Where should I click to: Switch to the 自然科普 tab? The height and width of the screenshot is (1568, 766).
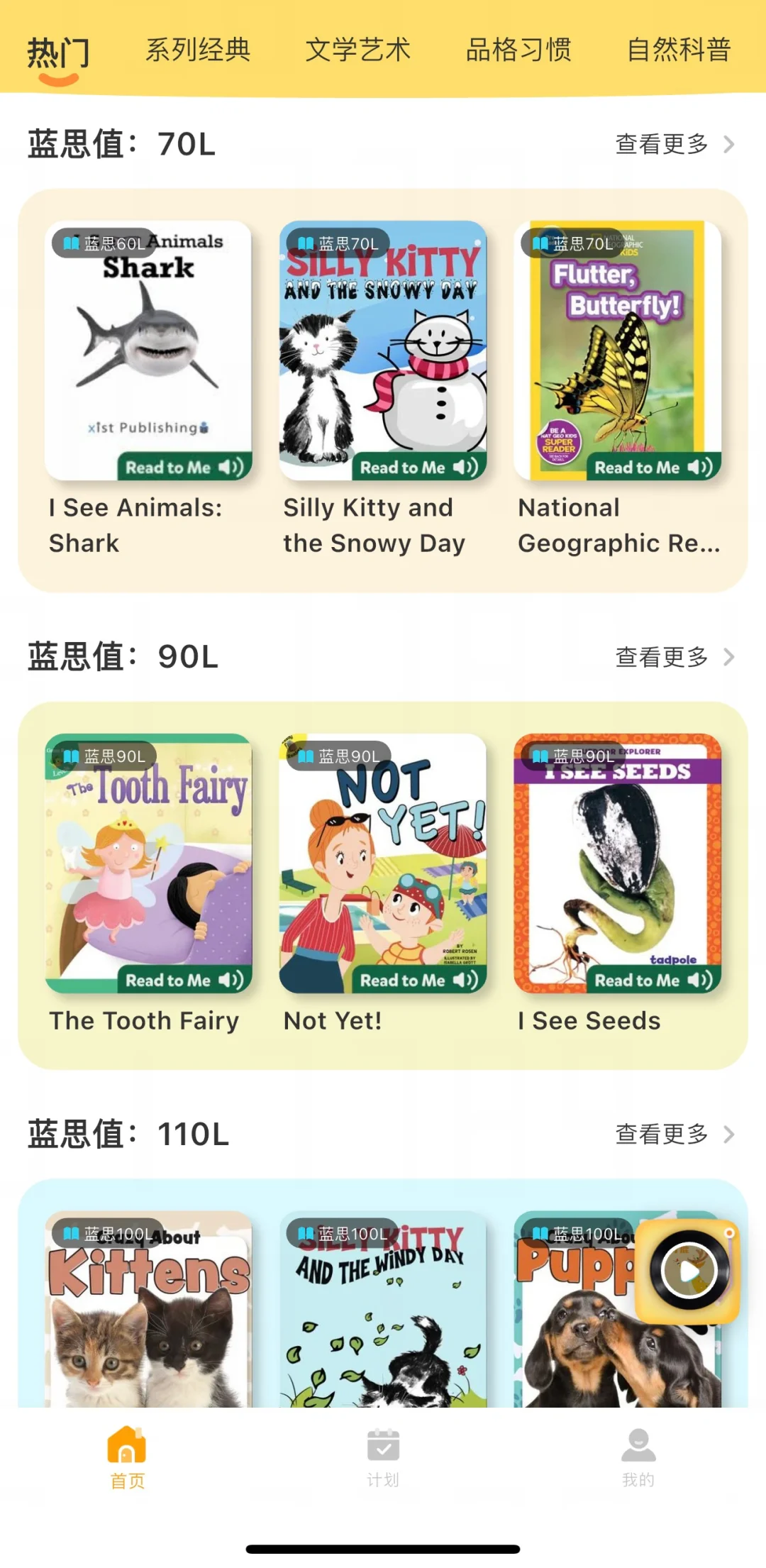point(679,50)
